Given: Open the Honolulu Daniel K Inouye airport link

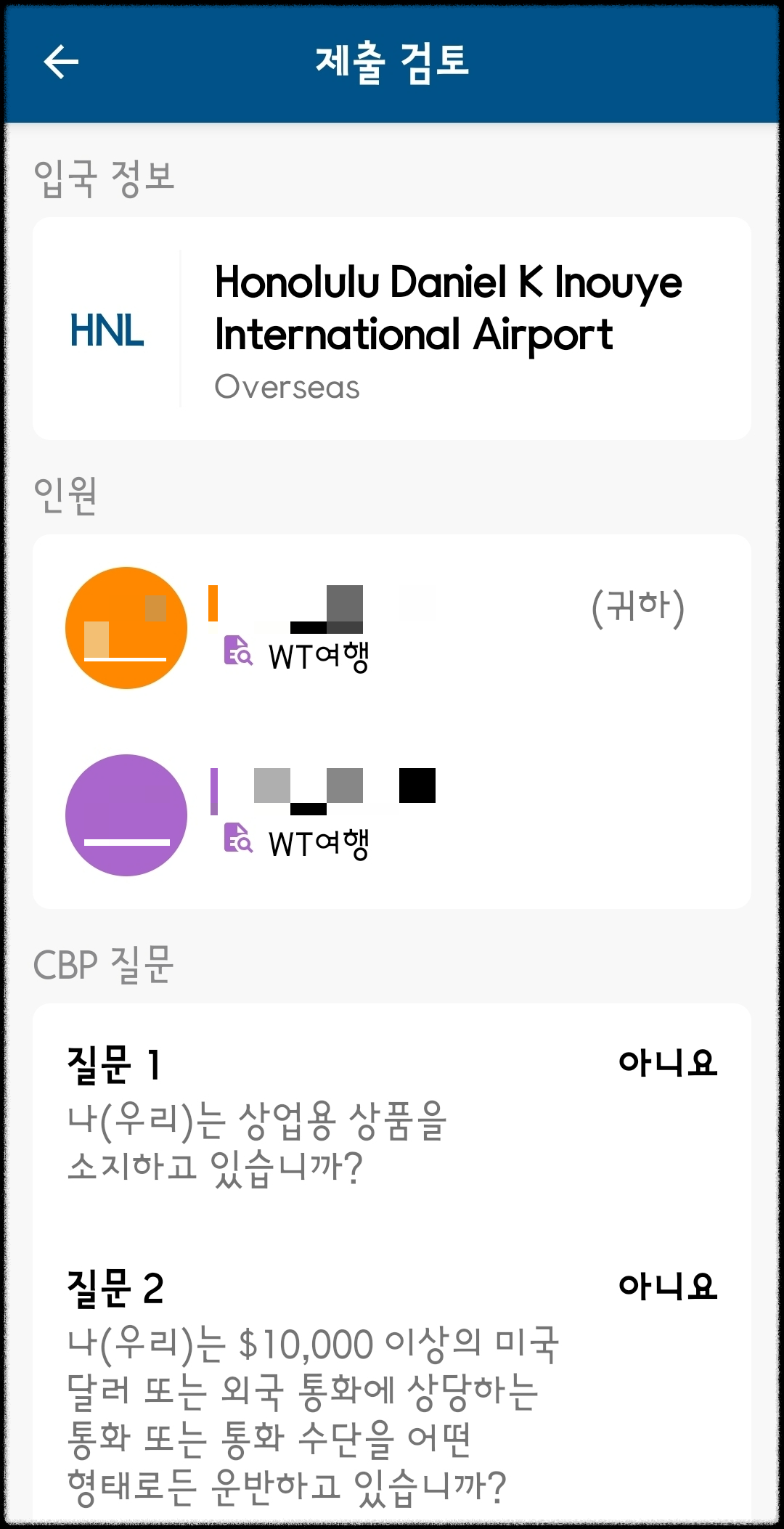Looking at the screenshot, I should (x=449, y=308).
